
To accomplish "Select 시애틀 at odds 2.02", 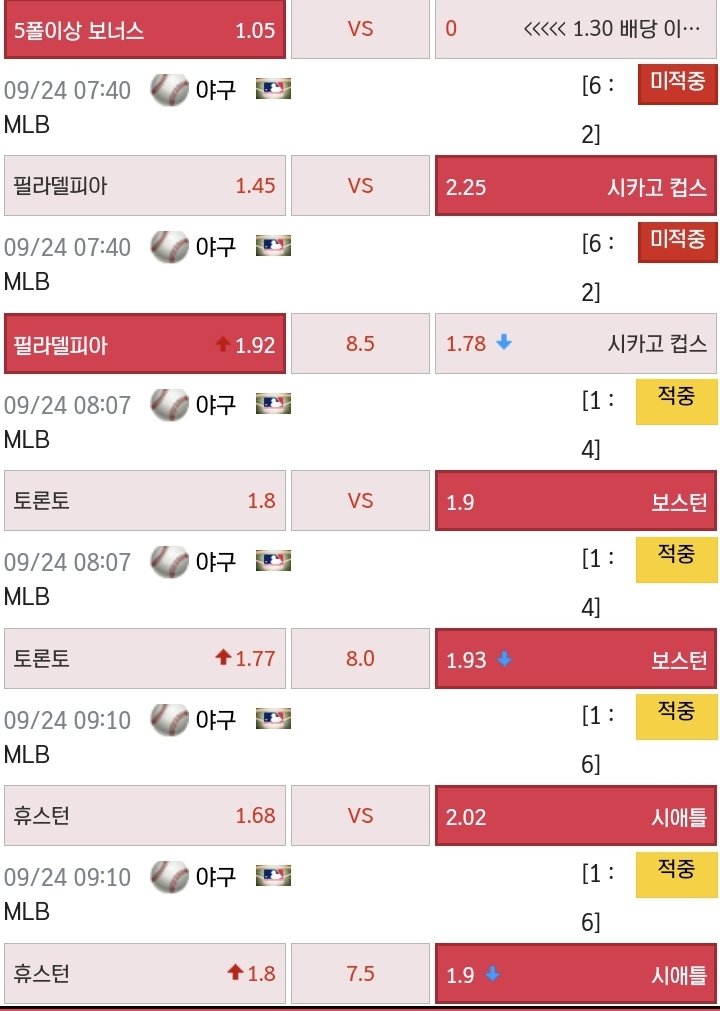I will [576, 816].
